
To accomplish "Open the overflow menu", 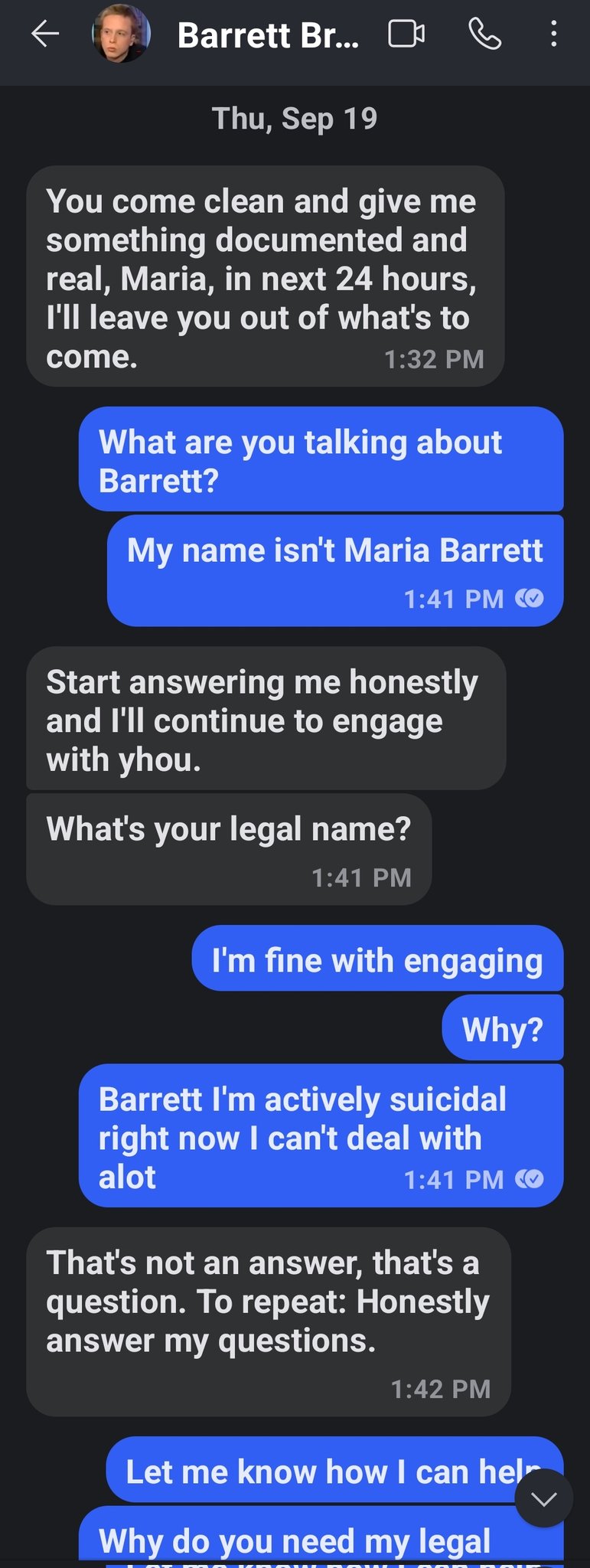I will pyautogui.click(x=553, y=34).
